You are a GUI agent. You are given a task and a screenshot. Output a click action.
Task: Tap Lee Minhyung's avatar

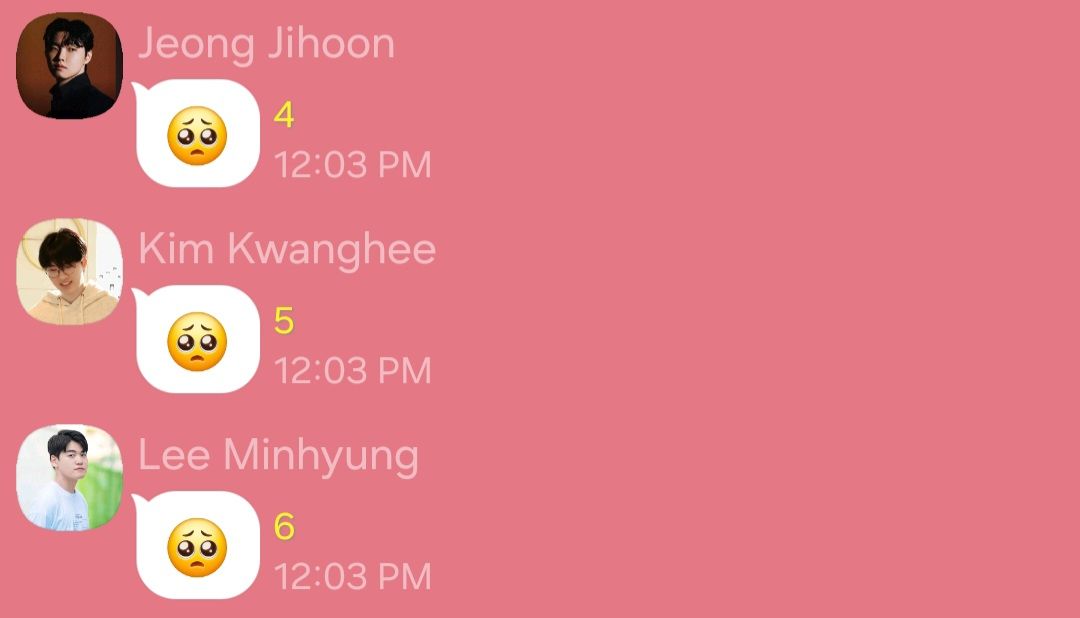pyautogui.click(x=69, y=478)
